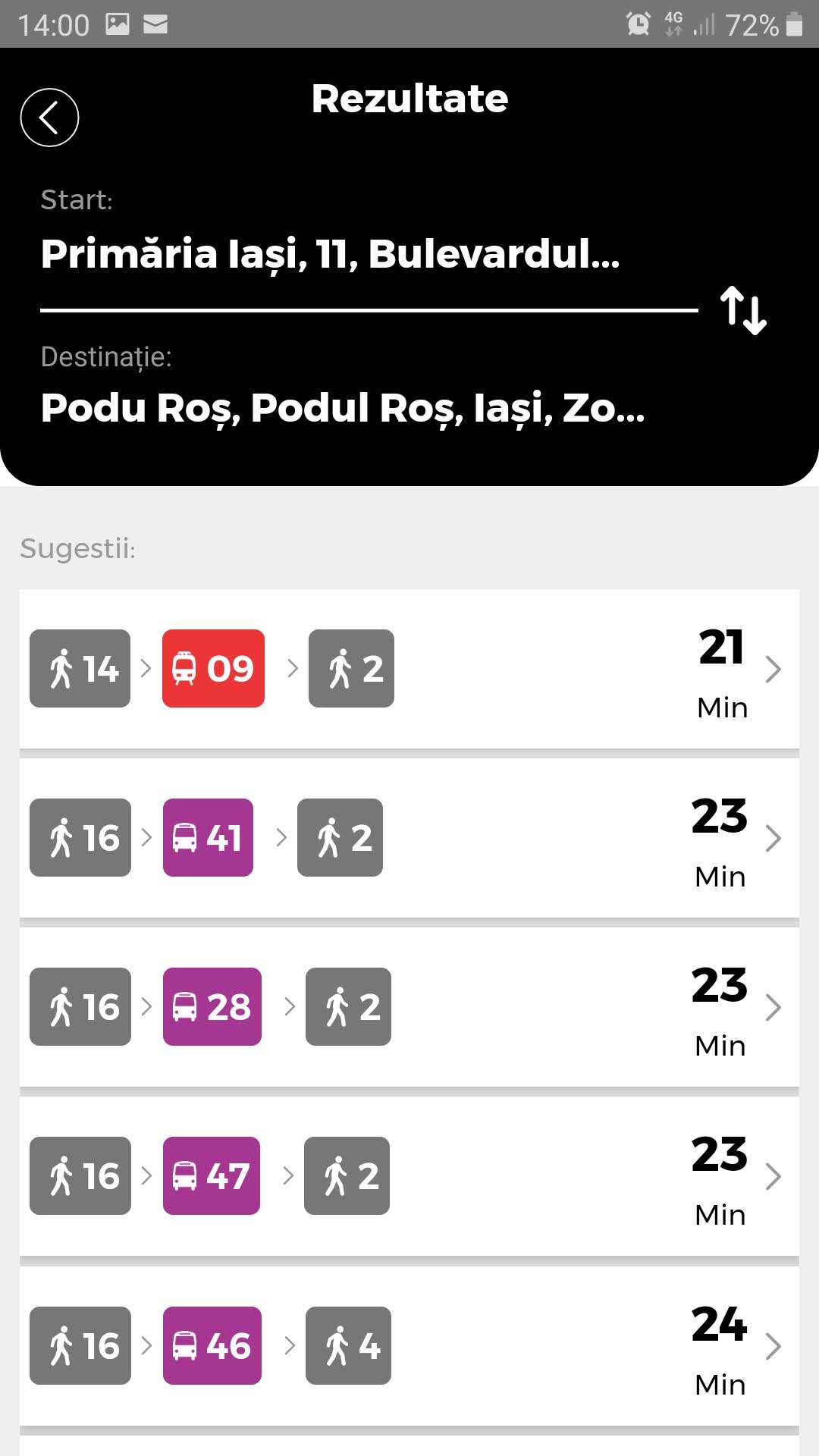Open the bus 41 route suggestion
This screenshot has height=1456, width=819.
409,838
